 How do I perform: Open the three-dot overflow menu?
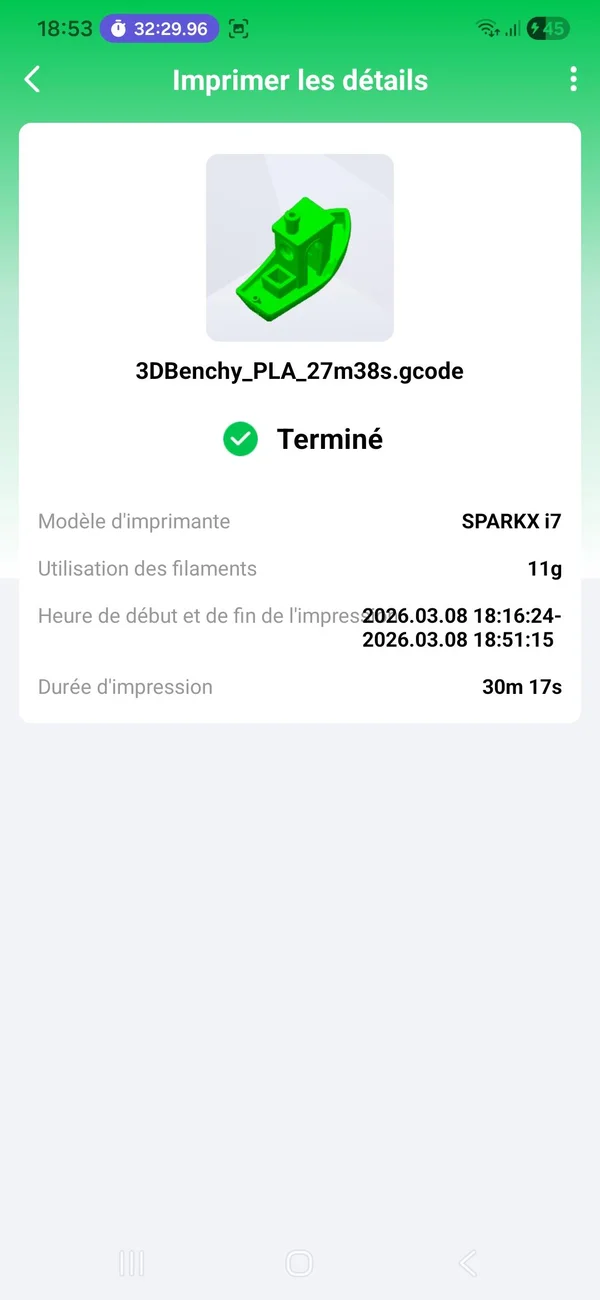click(x=573, y=80)
